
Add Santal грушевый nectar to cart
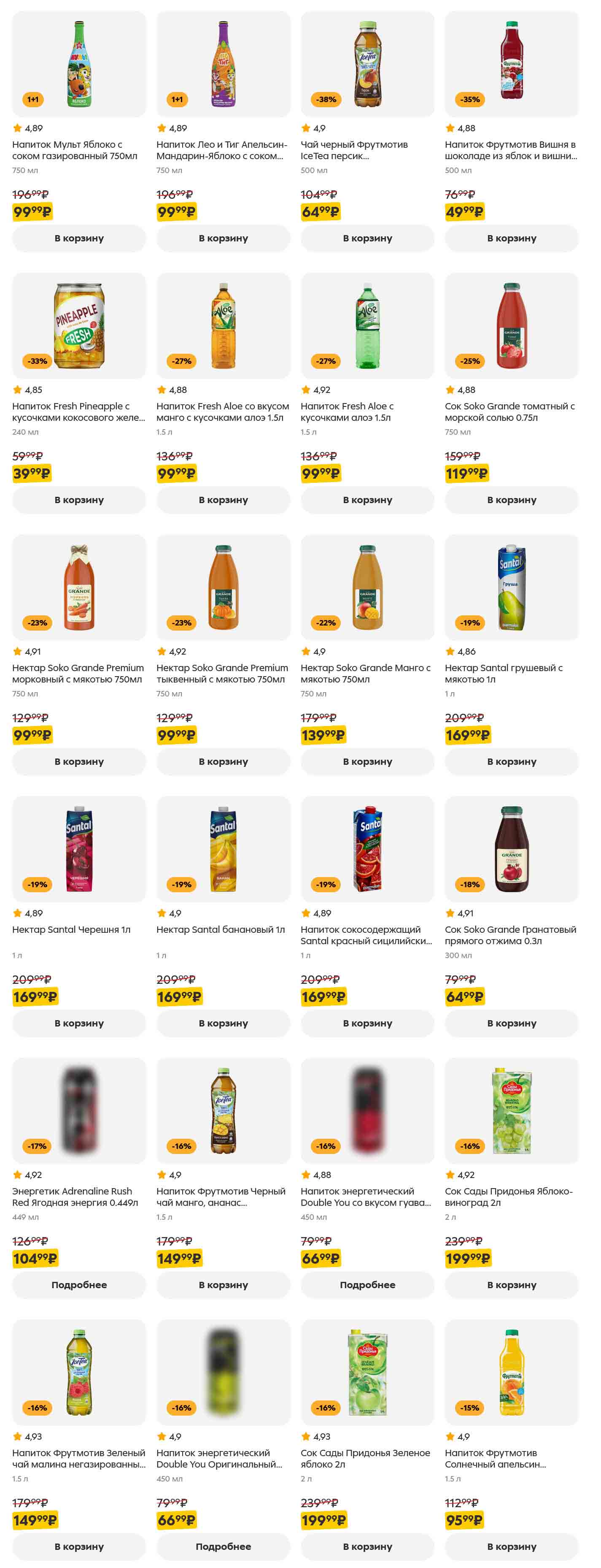coord(512,761)
